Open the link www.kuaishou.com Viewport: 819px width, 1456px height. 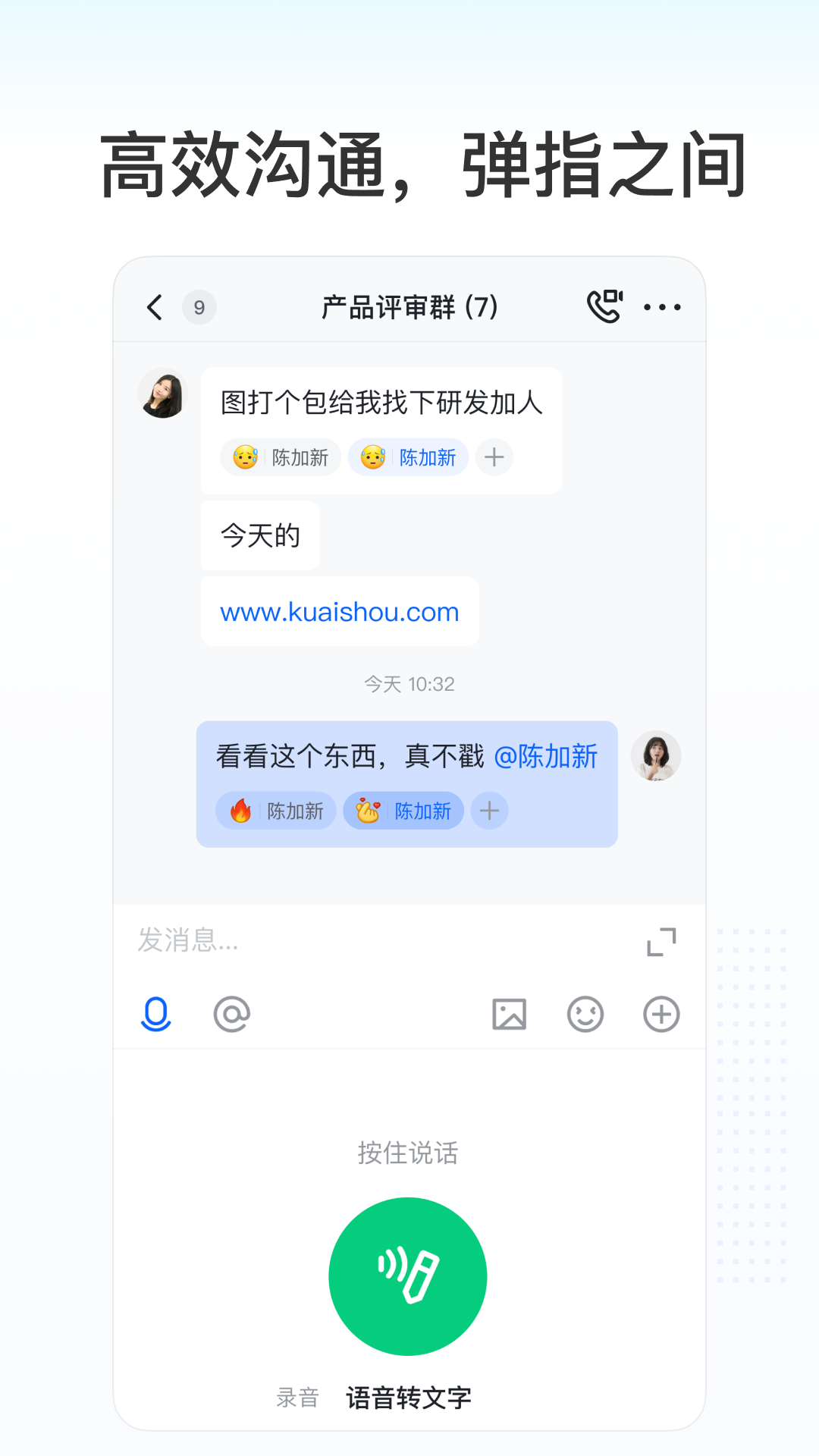click(x=339, y=611)
